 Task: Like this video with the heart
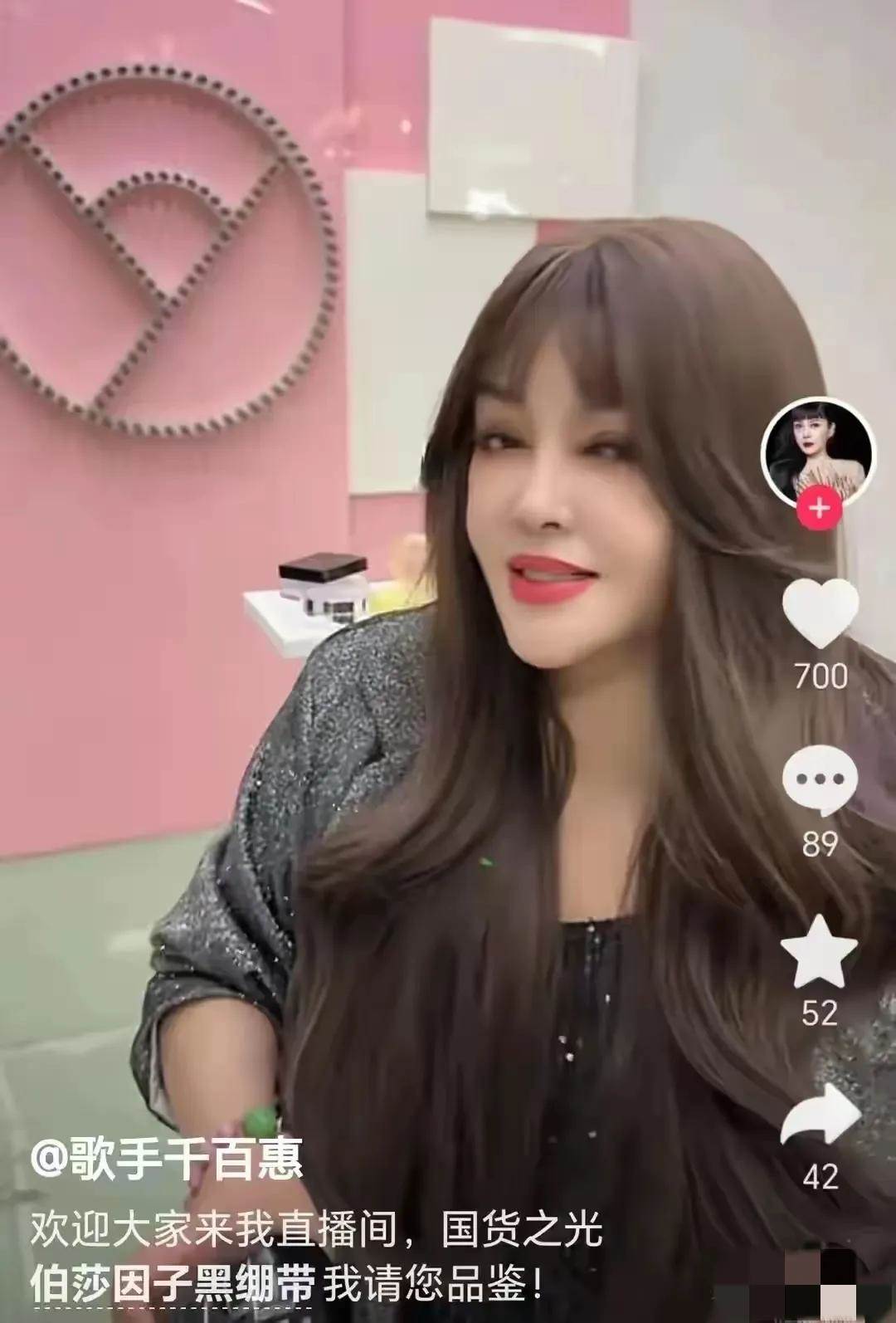click(820, 613)
